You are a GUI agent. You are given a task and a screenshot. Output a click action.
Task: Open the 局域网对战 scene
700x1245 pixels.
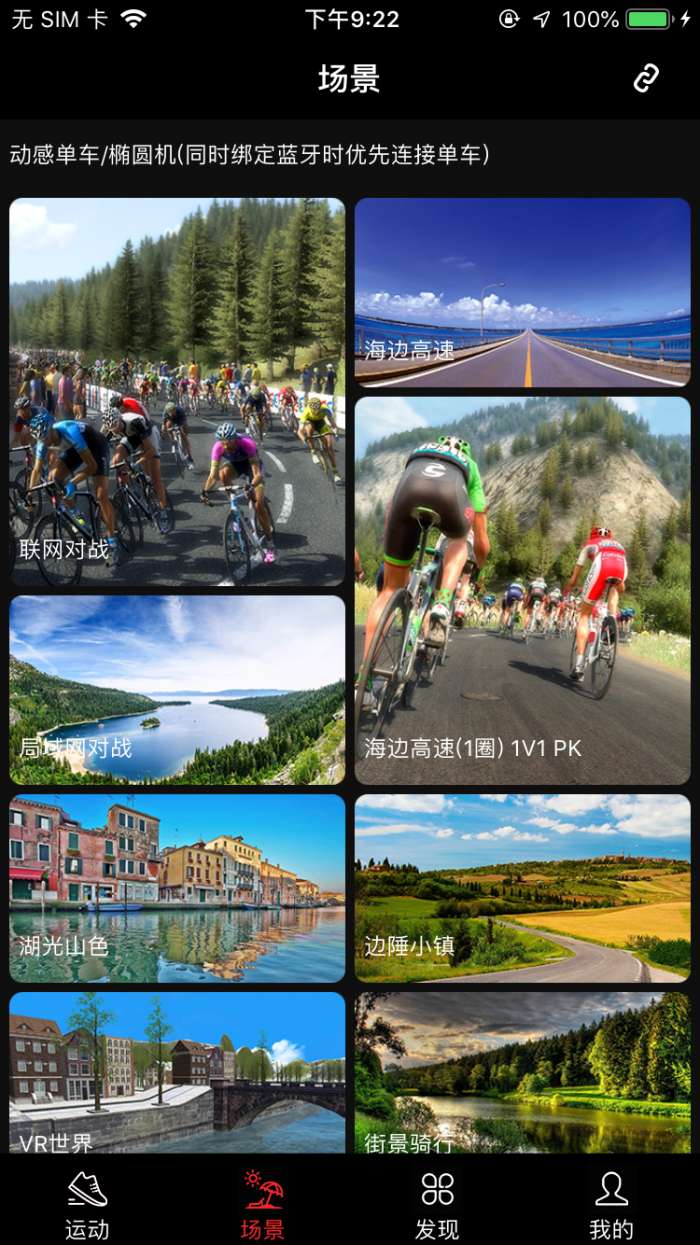177,690
